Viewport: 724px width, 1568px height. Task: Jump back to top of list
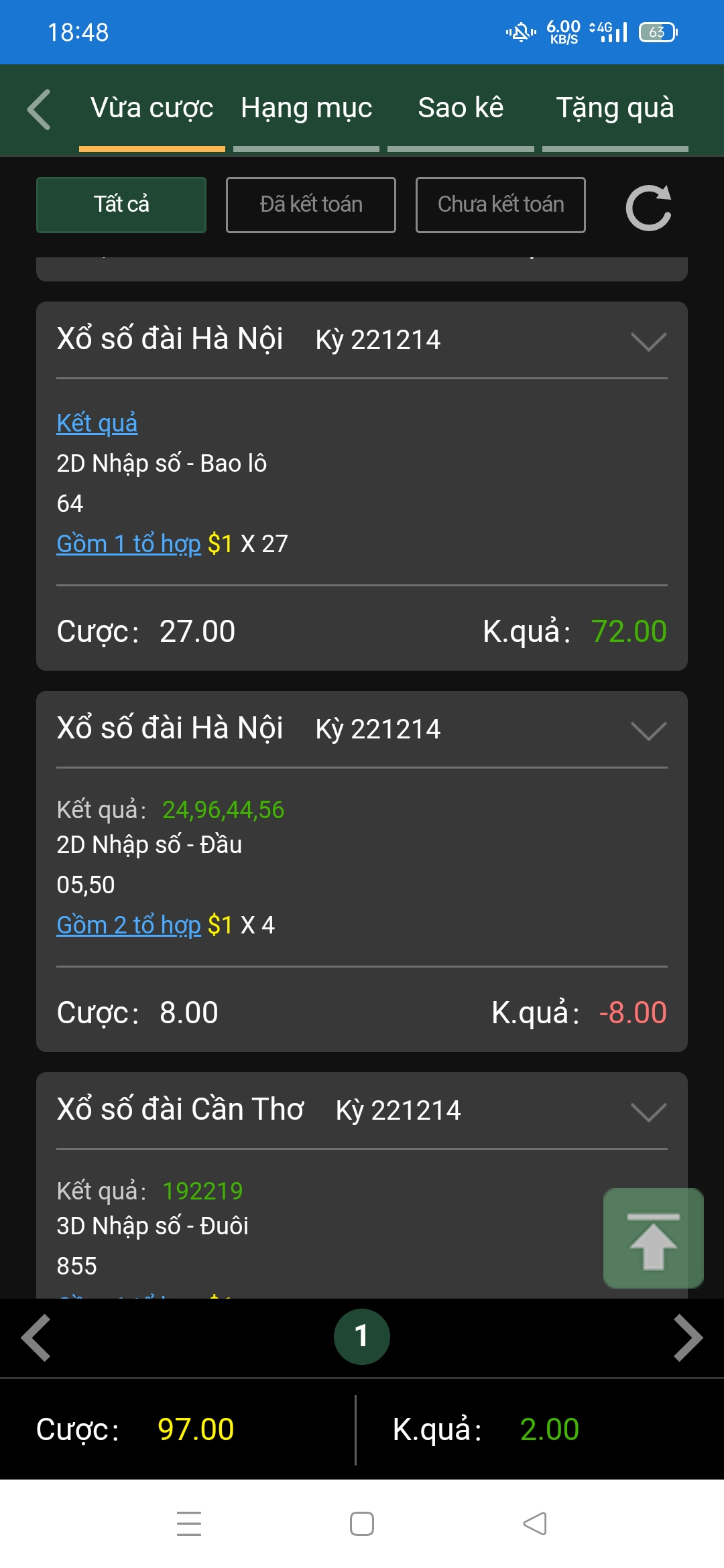(x=653, y=1238)
